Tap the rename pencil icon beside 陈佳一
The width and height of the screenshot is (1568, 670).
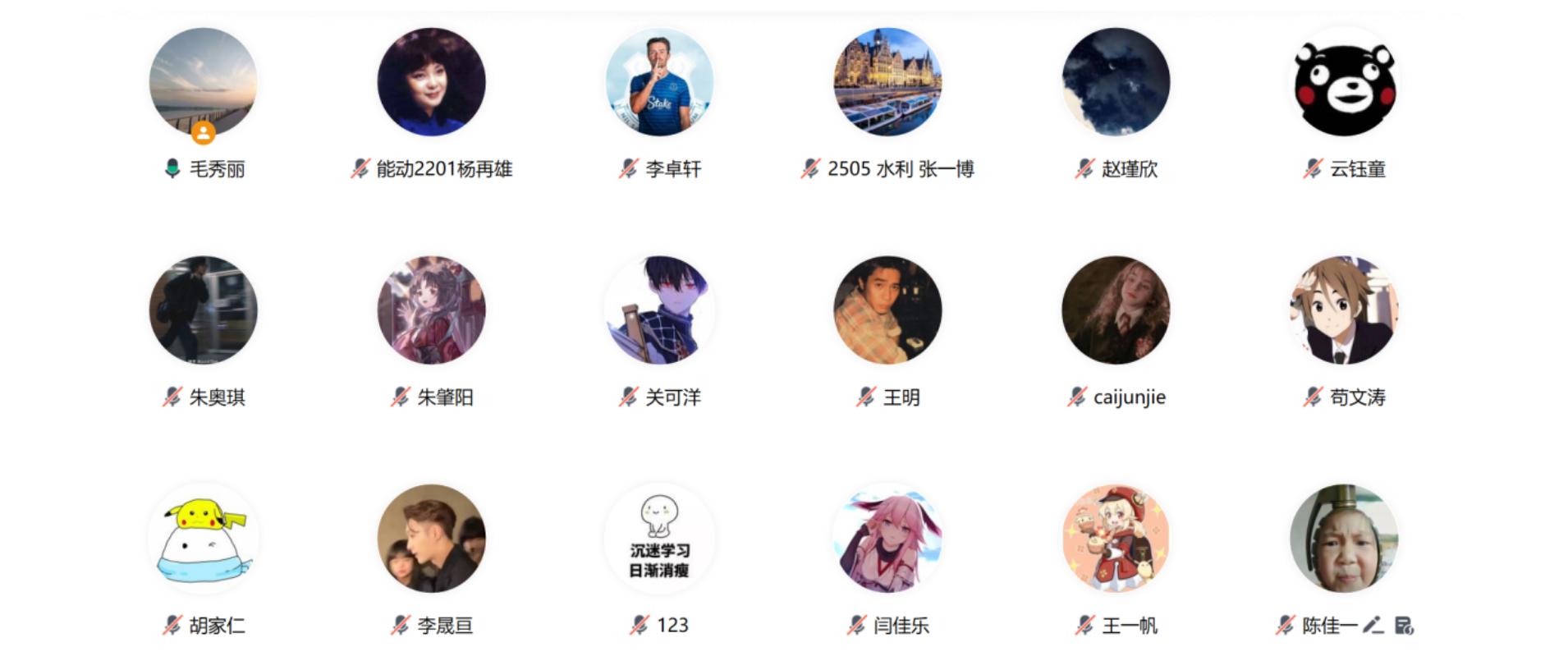pos(1373,626)
